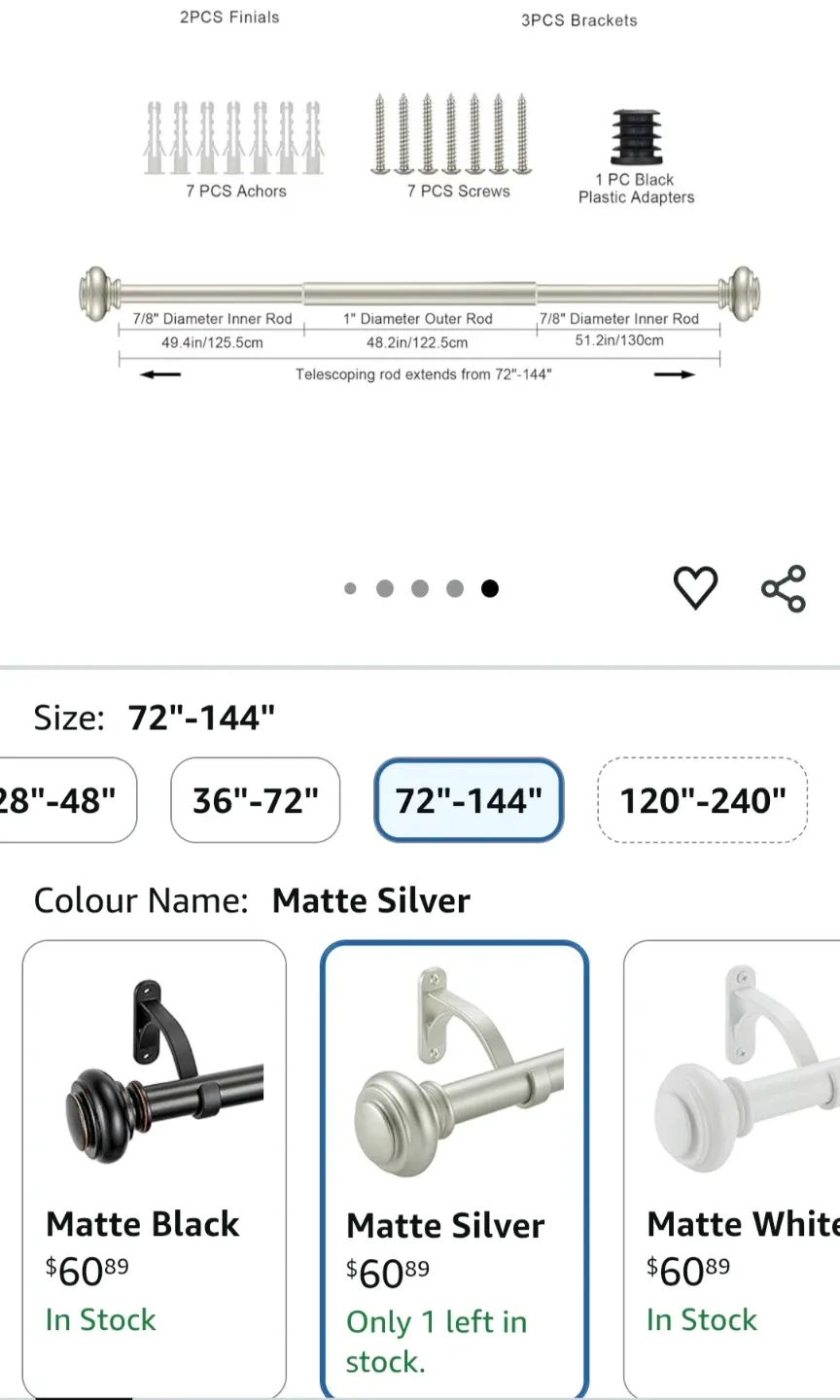The width and height of the screenshot is (840, 1400).
Task: Click In Stock under Matte White
Action: point(701,1319)
